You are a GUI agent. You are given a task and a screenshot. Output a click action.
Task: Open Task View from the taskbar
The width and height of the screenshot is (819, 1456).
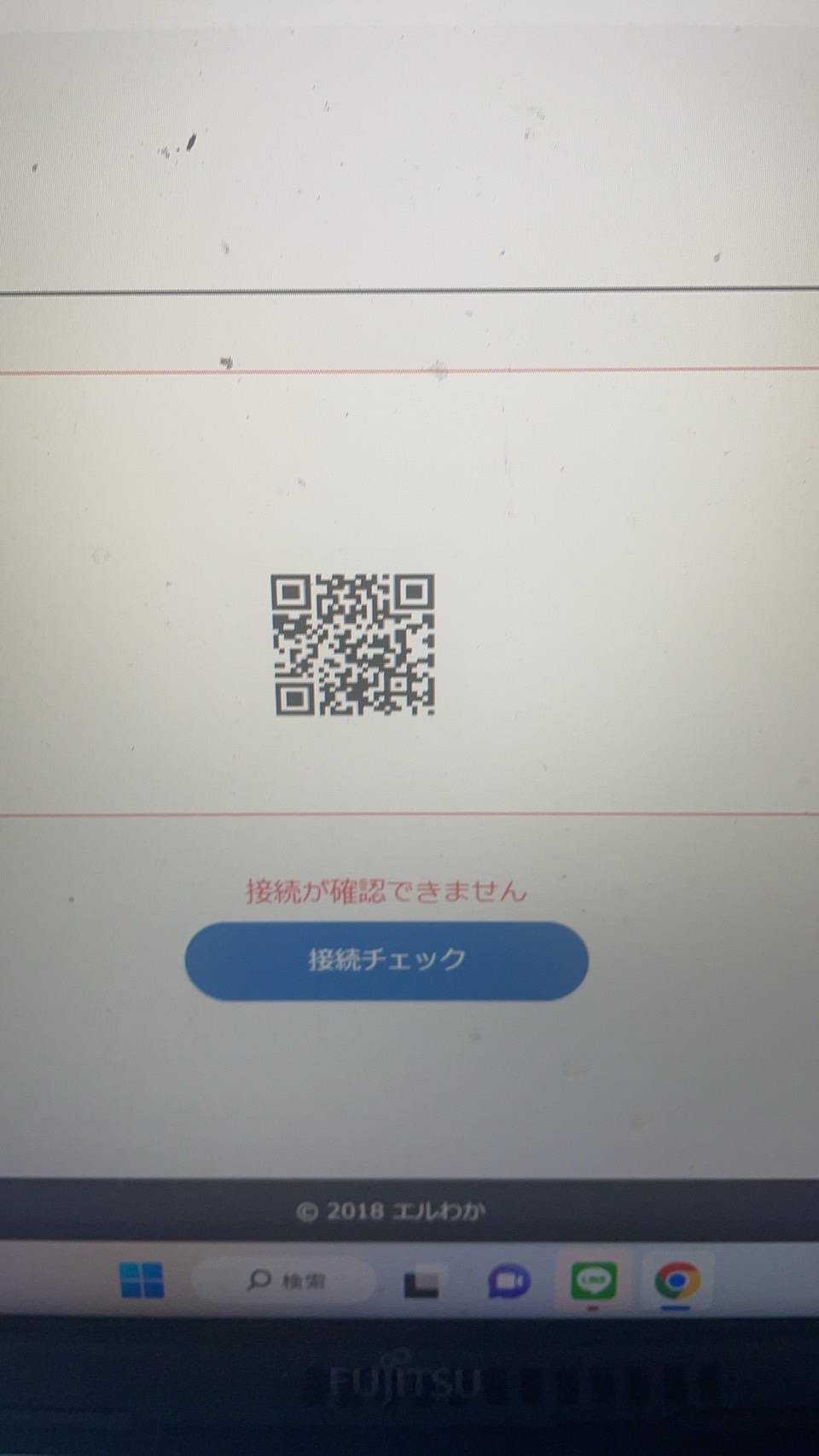421,1282
